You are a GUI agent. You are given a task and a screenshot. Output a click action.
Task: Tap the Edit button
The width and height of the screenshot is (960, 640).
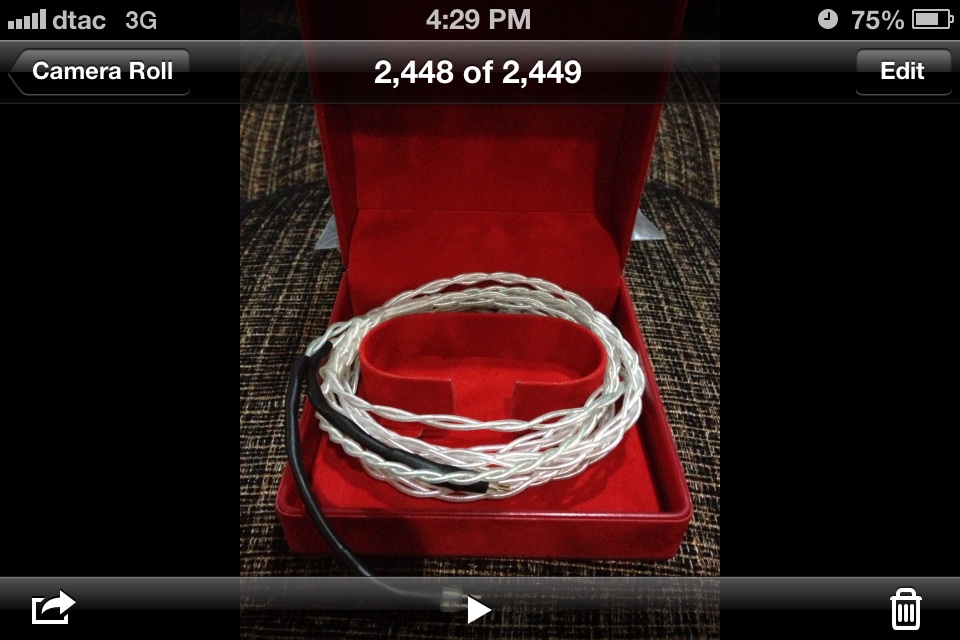(x=902, y=71)
